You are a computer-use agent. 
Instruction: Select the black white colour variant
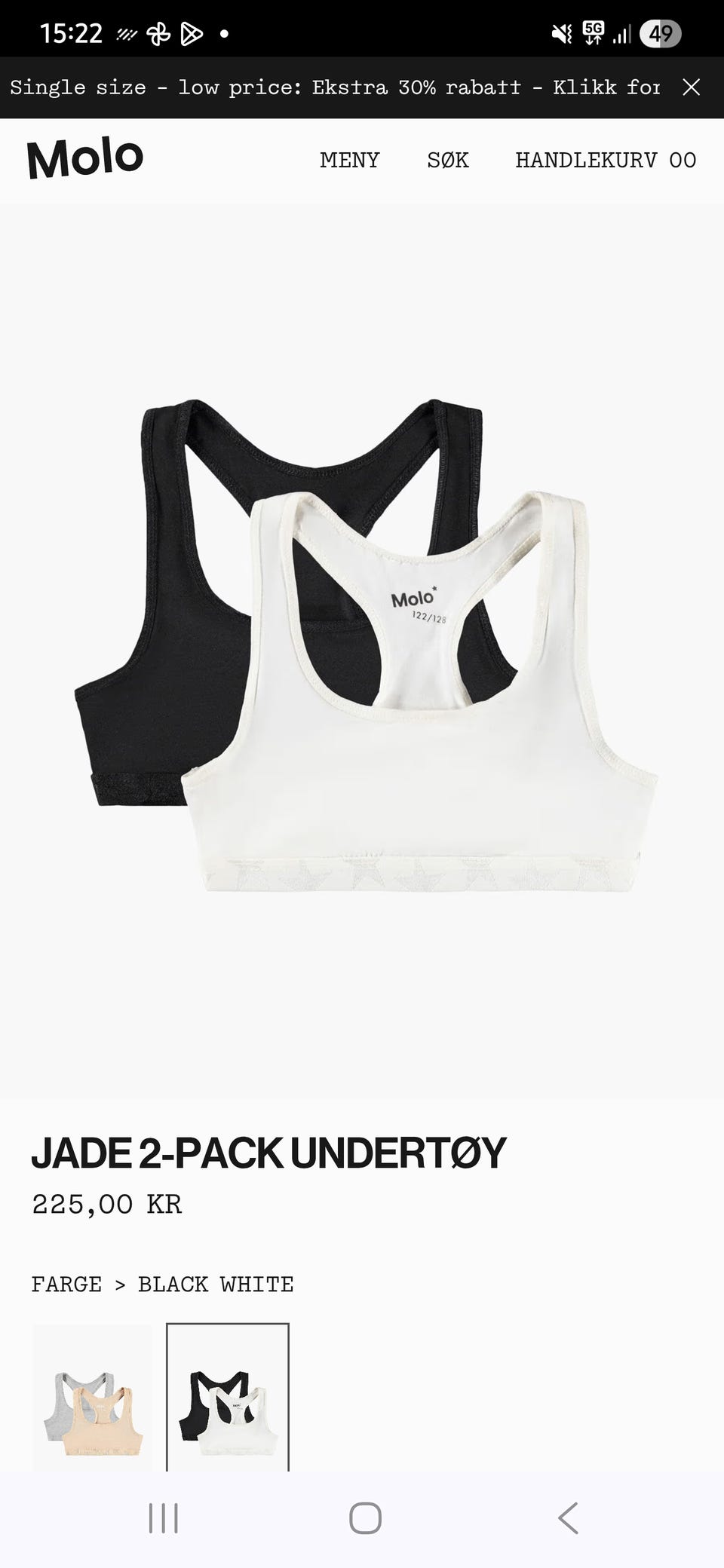tap(228, 1398)
